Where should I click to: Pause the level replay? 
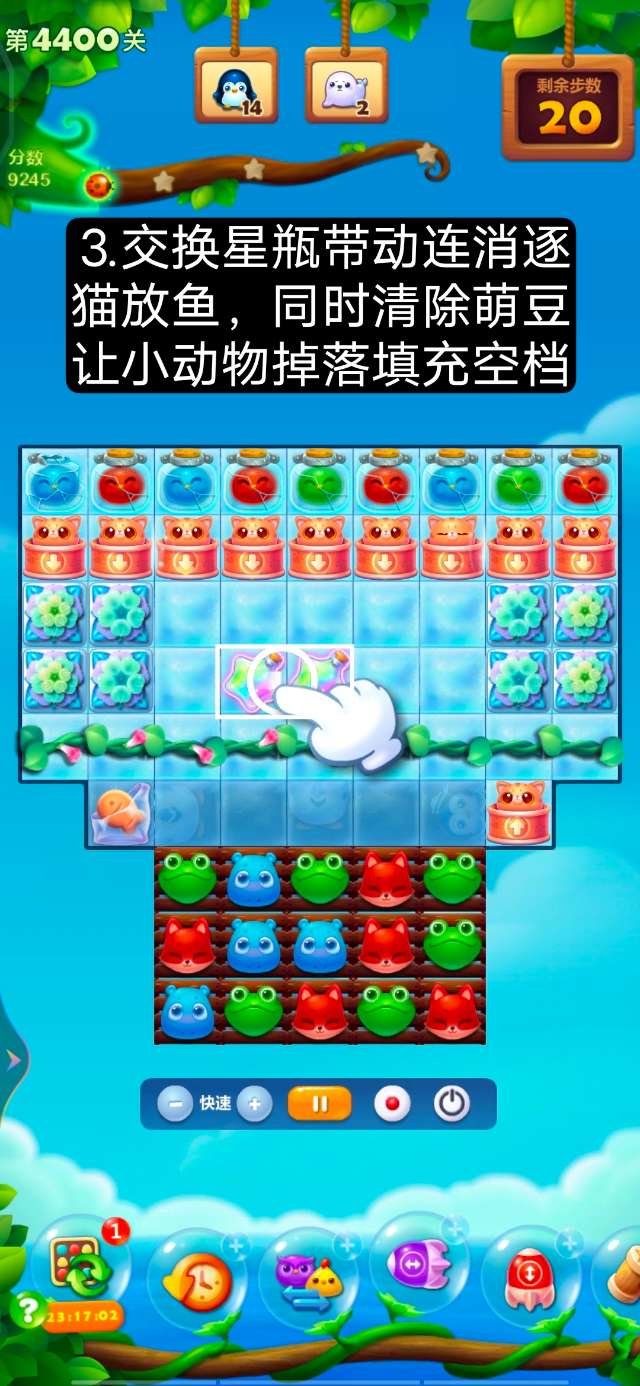click(x=320, y=1104)
